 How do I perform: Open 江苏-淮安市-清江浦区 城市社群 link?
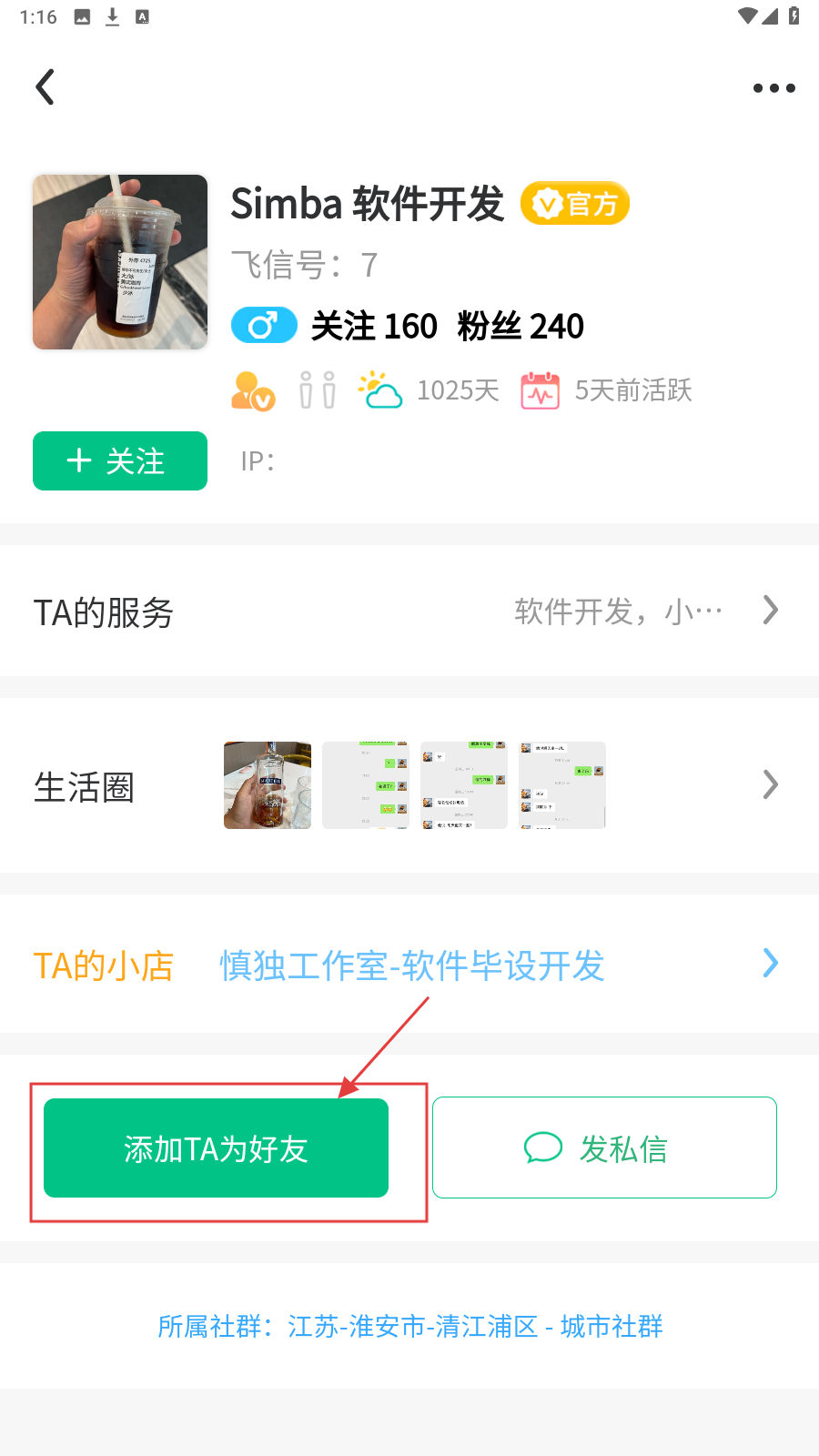point(410,1327)
